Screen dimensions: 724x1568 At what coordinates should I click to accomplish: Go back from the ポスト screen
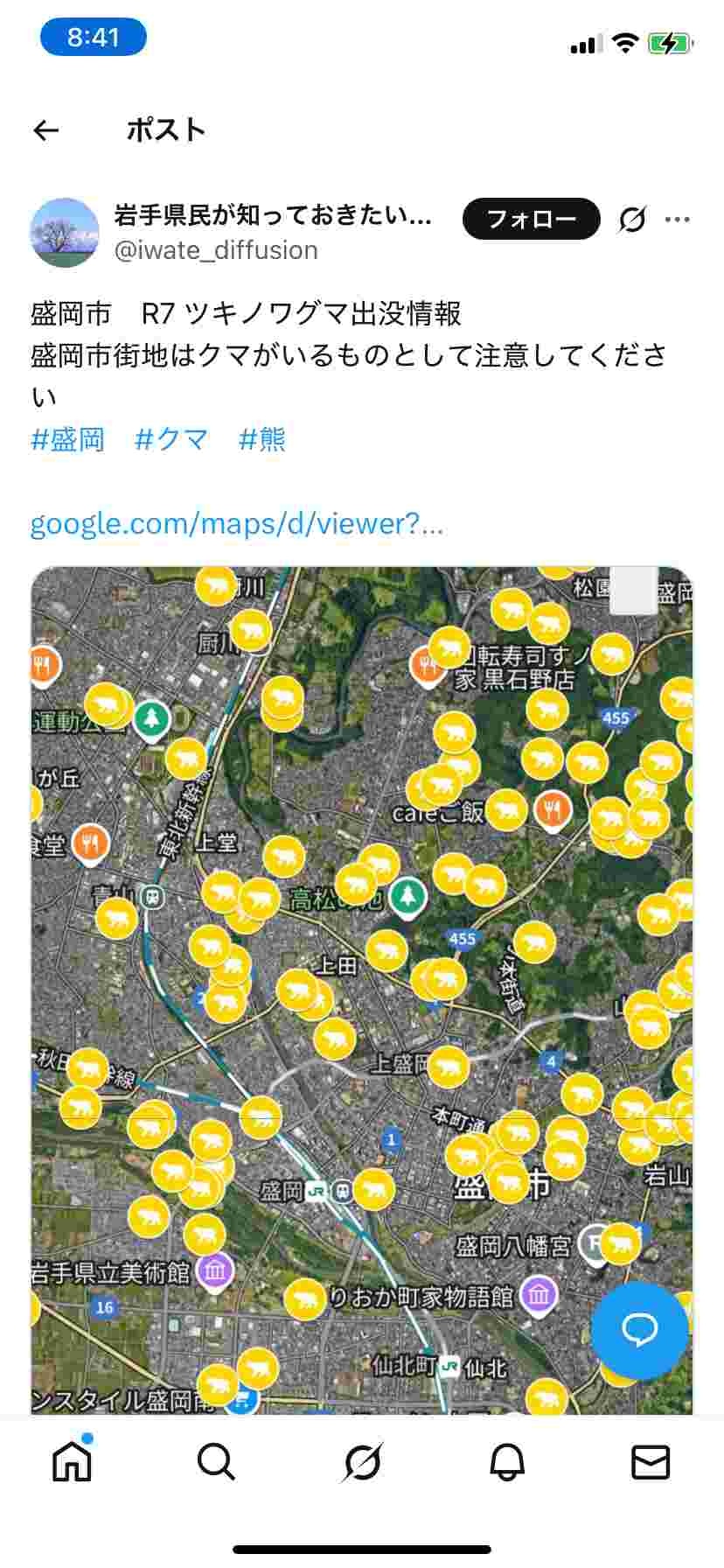pyautogui.click(x=45, y=130)
